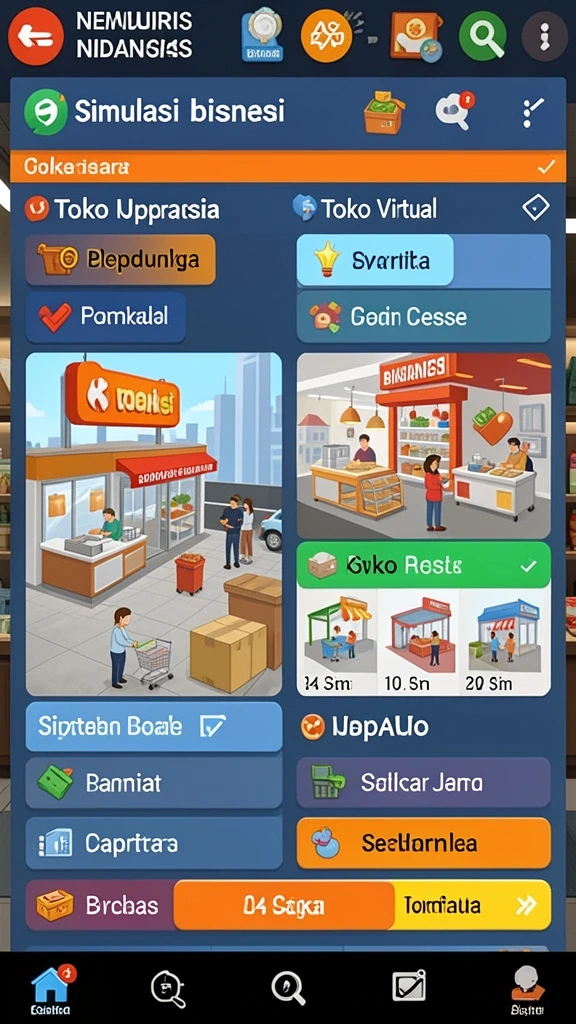
Task: Tap the Sallcar Jarra button
Action: tap(424, 782)
